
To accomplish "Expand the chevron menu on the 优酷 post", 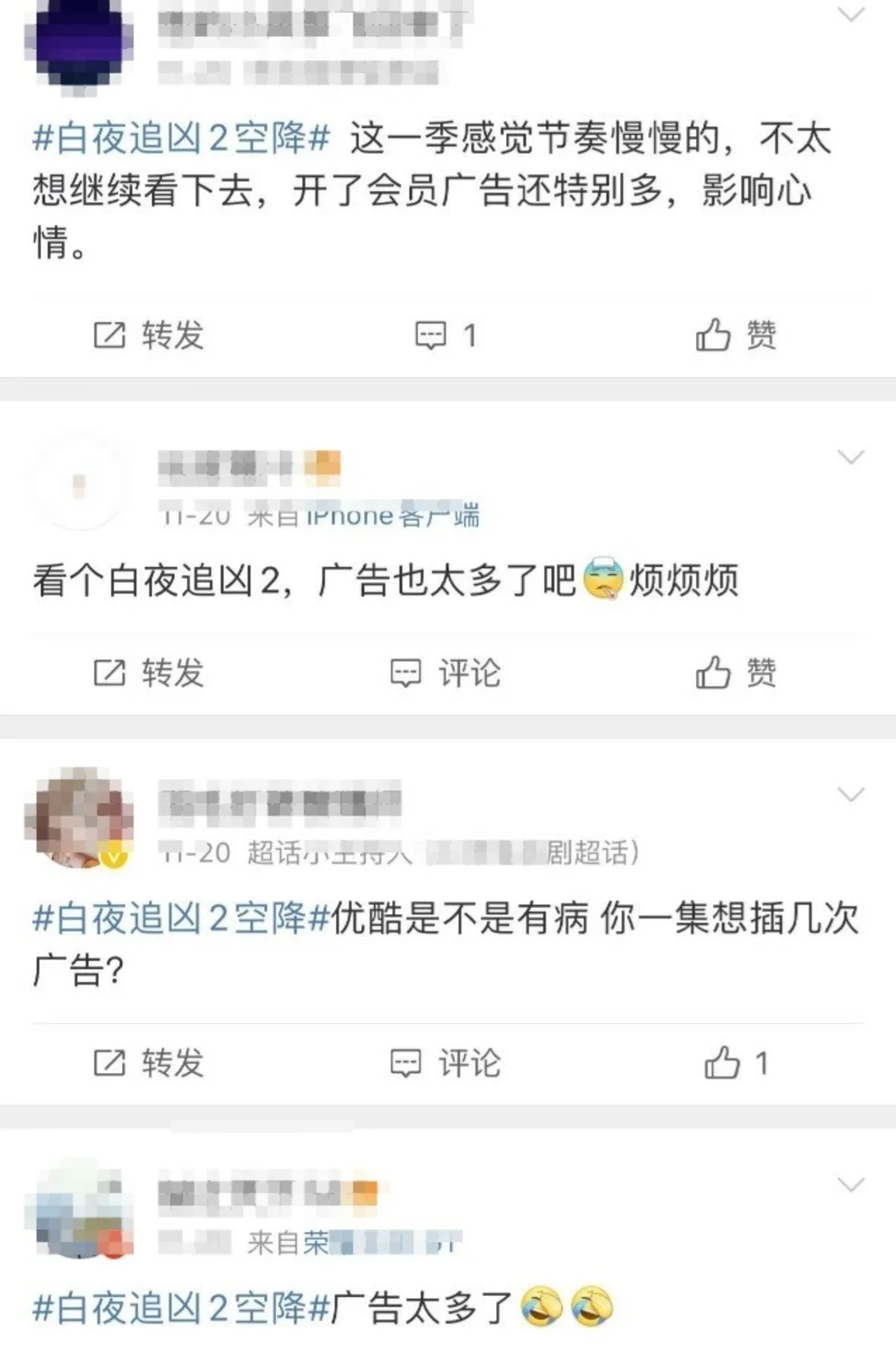I will (851, 794).
